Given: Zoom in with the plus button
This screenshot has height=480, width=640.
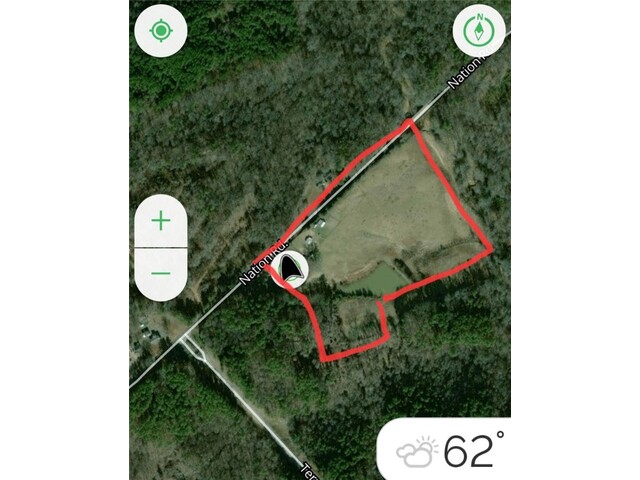Looking at the screenshot, I should [x=160, y=221].
